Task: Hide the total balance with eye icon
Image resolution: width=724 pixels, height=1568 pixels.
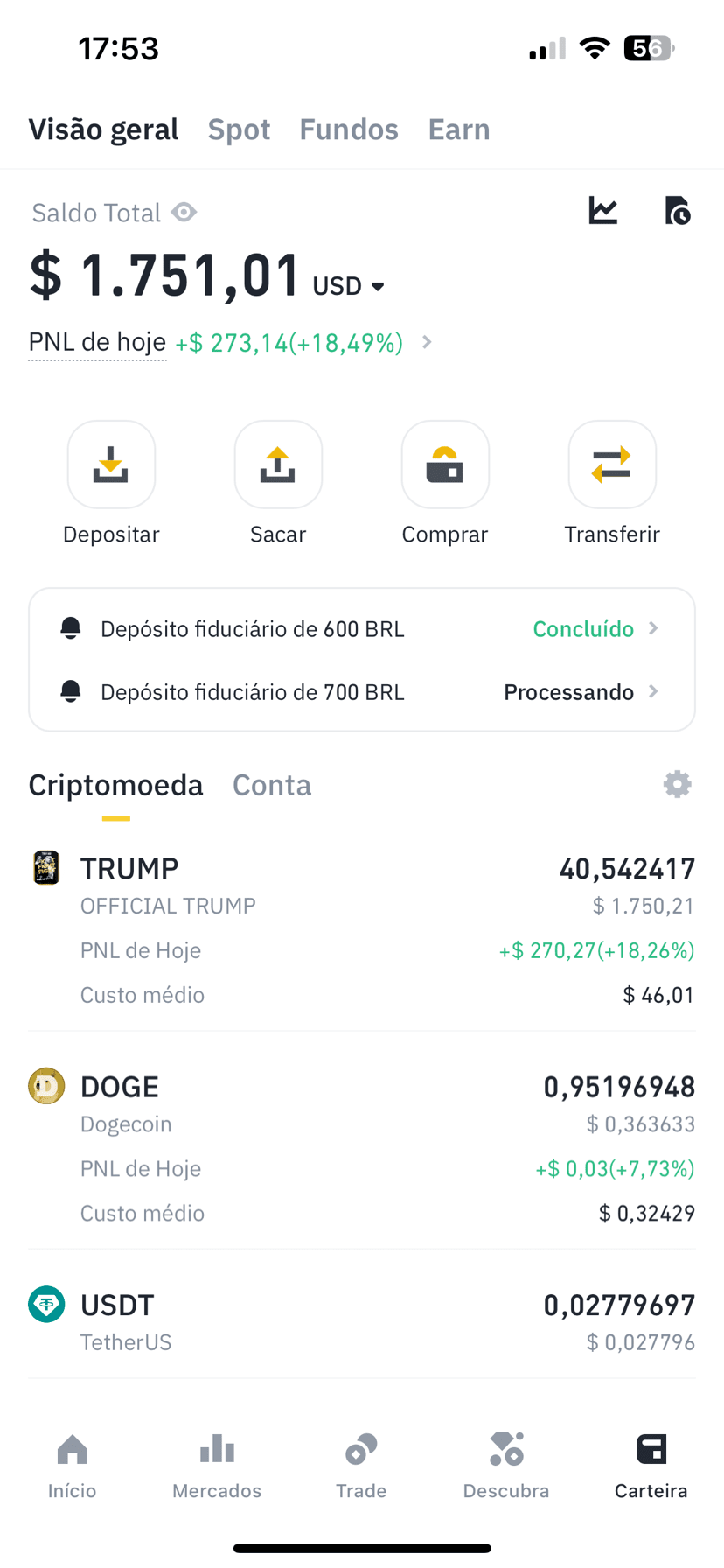Action: pyautogui.click(x=184, y=213)
